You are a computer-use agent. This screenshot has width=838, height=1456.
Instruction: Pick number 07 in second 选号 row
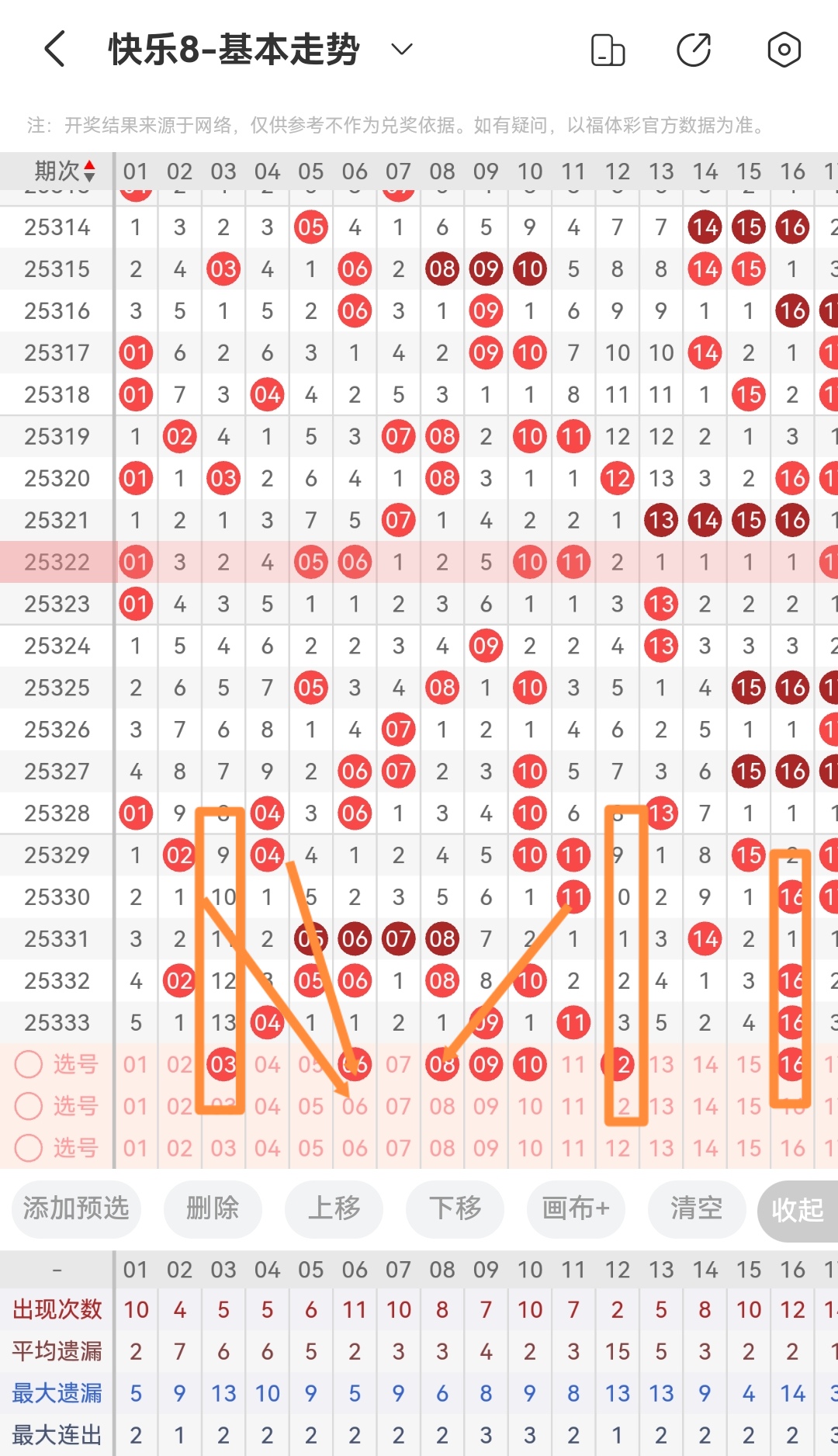point(398,1106)
